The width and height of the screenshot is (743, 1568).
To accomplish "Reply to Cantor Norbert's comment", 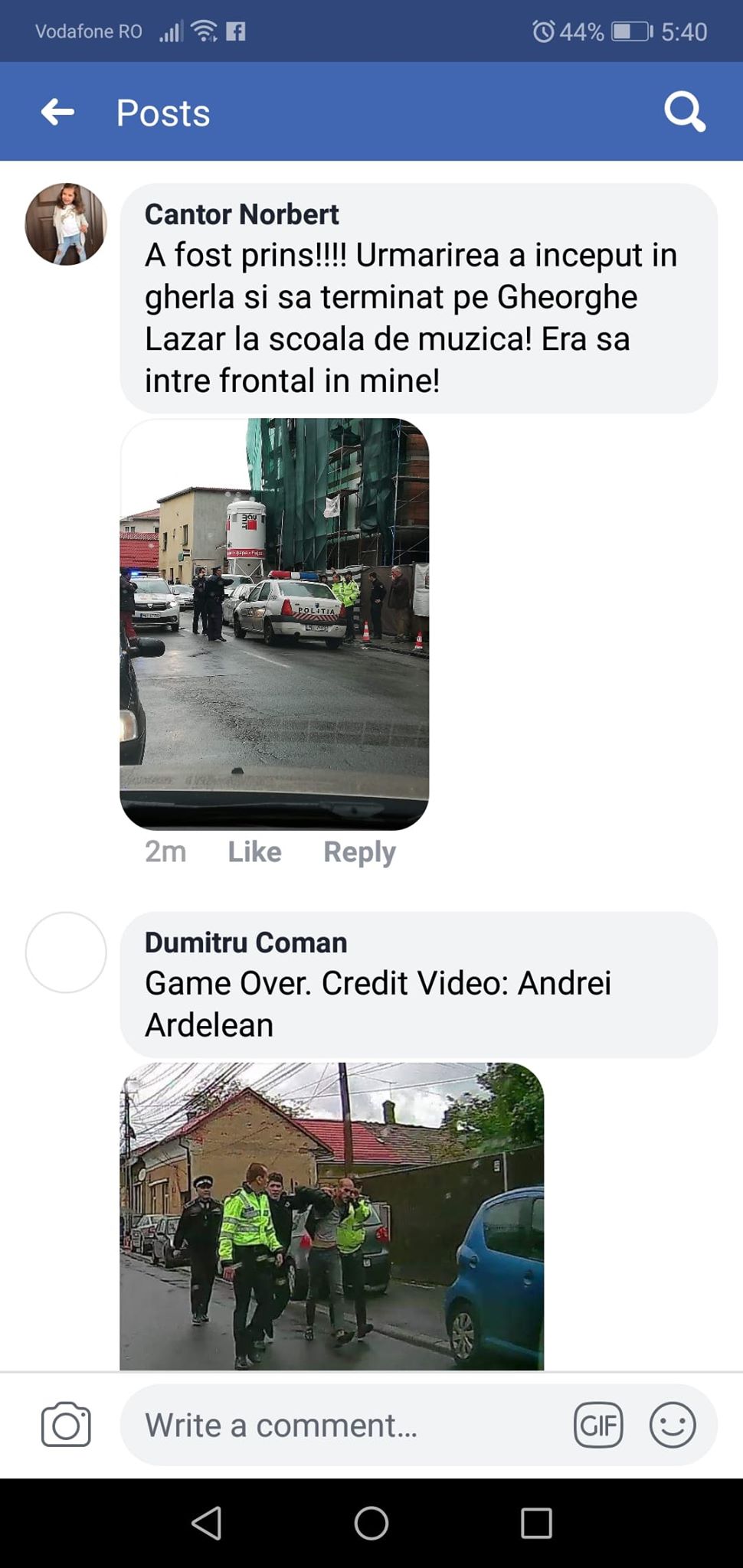I will coord(359,851).
